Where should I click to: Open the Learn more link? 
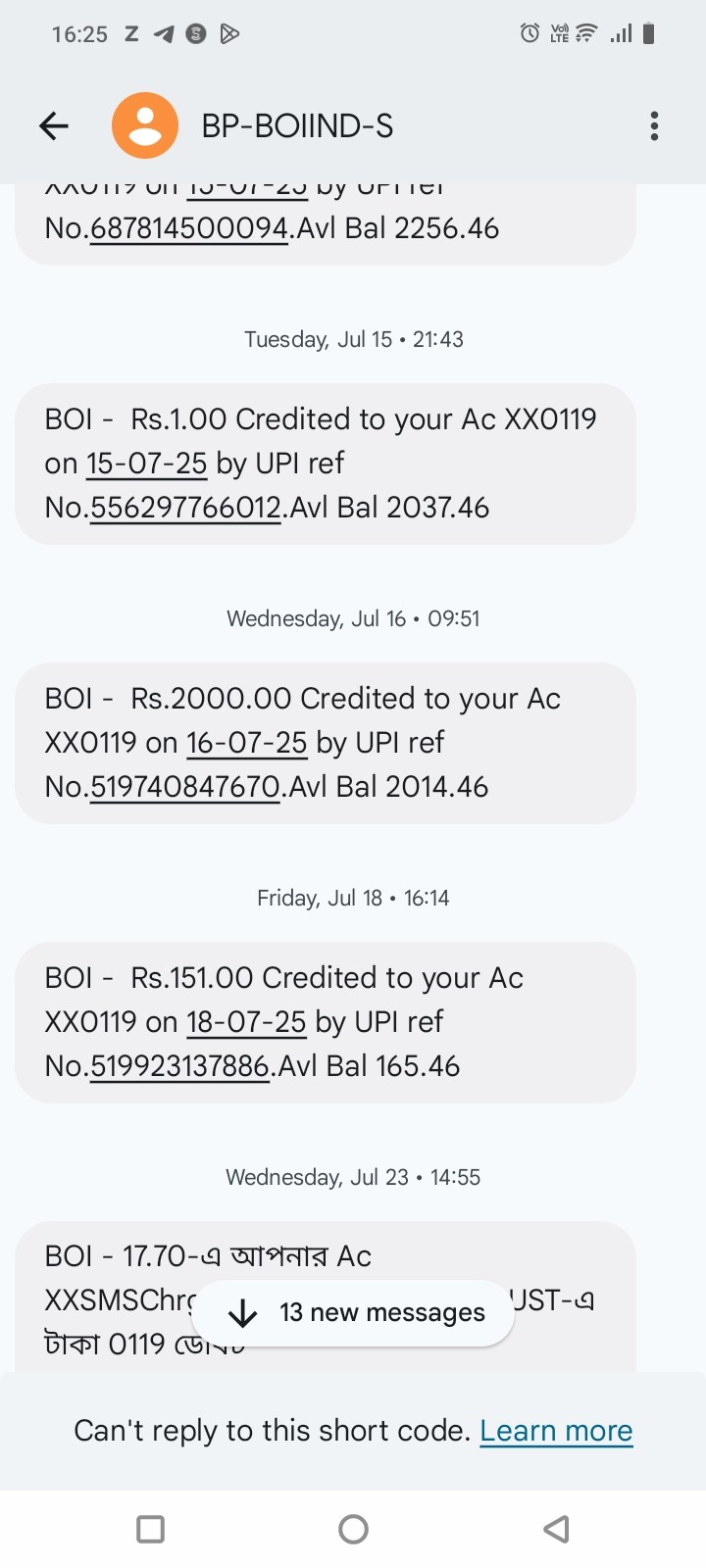coord(556,1431)
